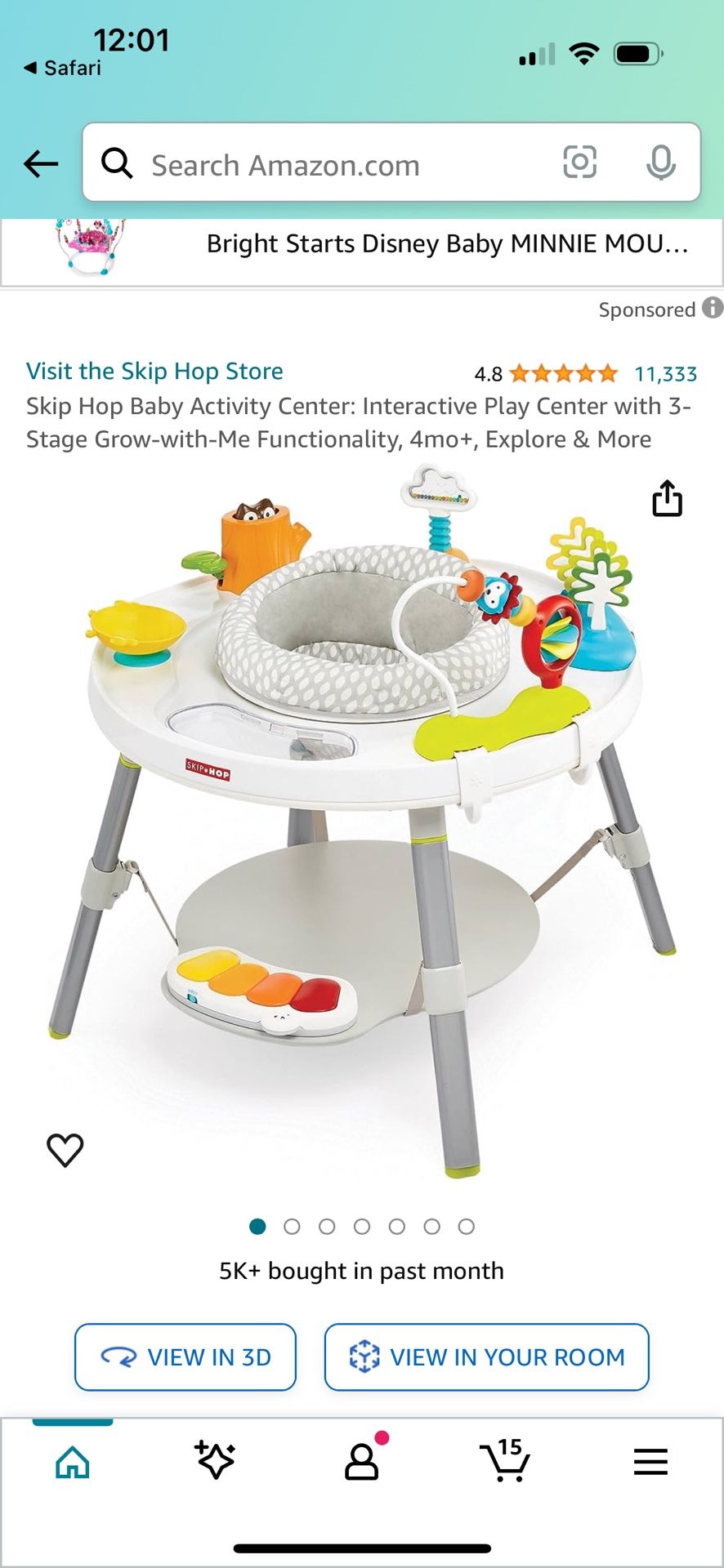This screenshot has width=724, height=1568.
Task: Visit the Skip Hop Store
Action: (154, 371)
